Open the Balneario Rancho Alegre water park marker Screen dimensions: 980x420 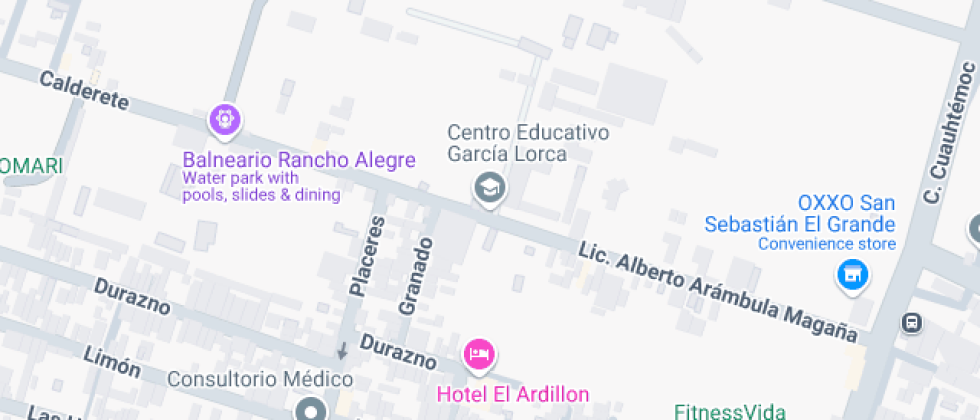pyautogui.click(x=225, y=121)
